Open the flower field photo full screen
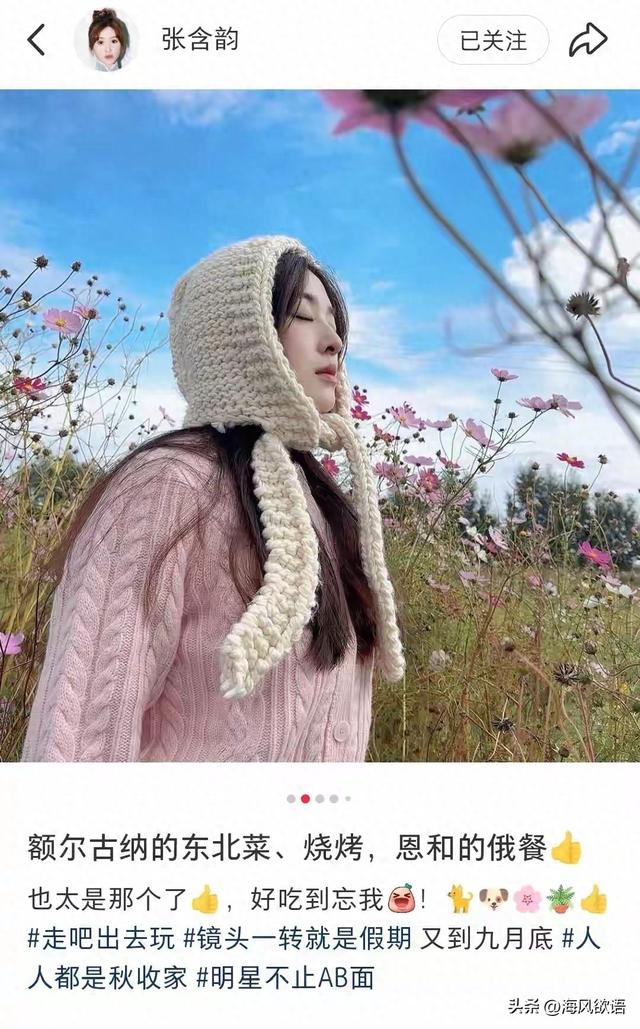Viewport: 640px width, 1029px height. (320, 425)
